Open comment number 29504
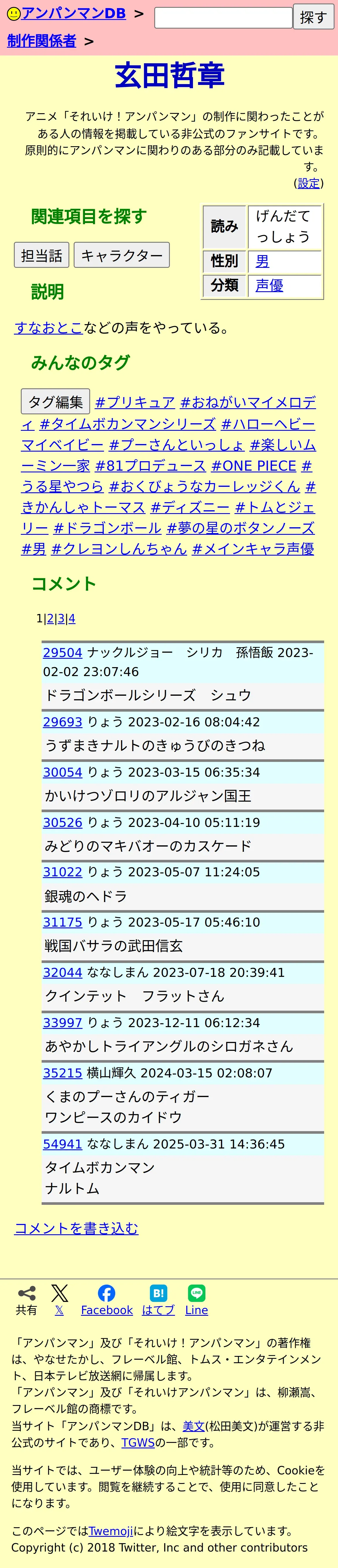The image size is (338, 1568). (x=62, y=652)
